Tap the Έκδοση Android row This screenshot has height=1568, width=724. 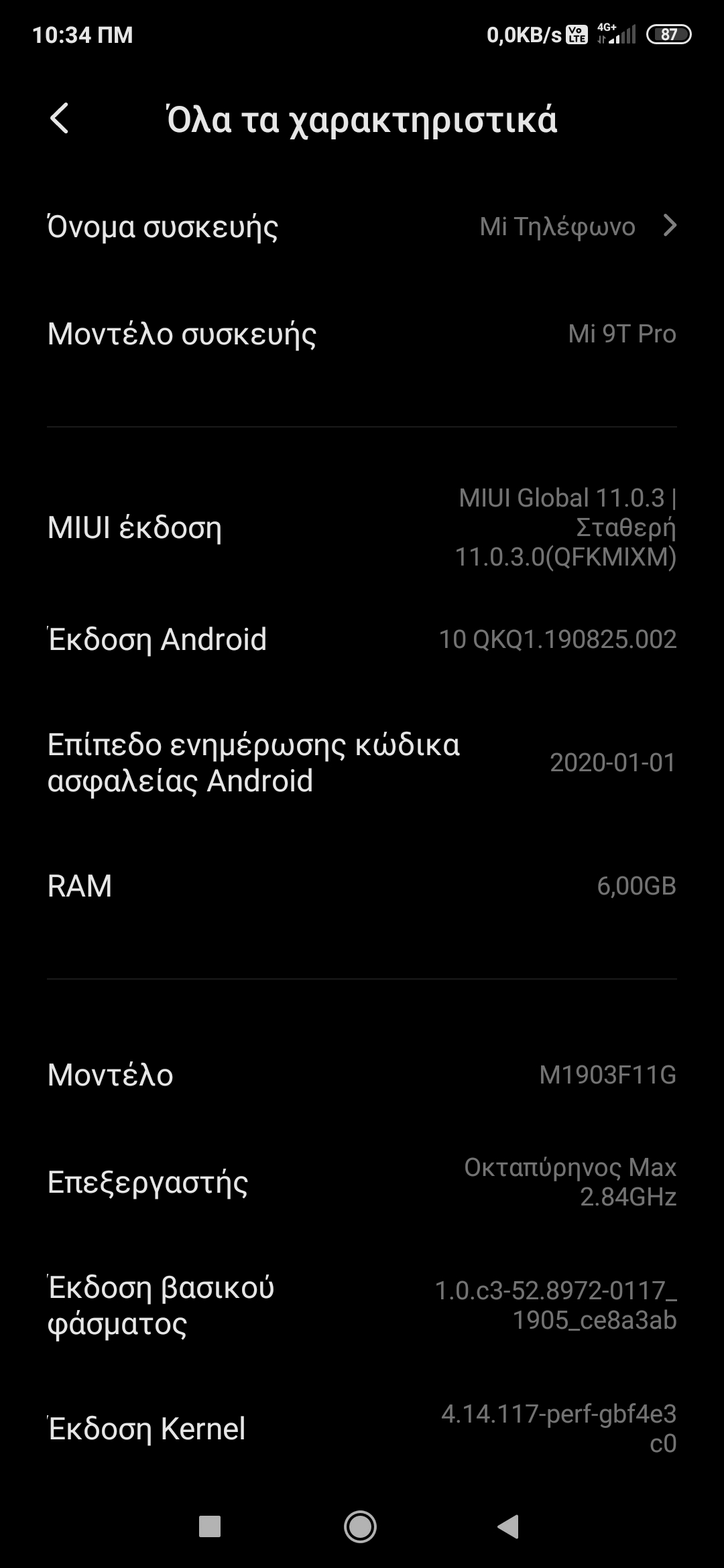click(362, 639)
